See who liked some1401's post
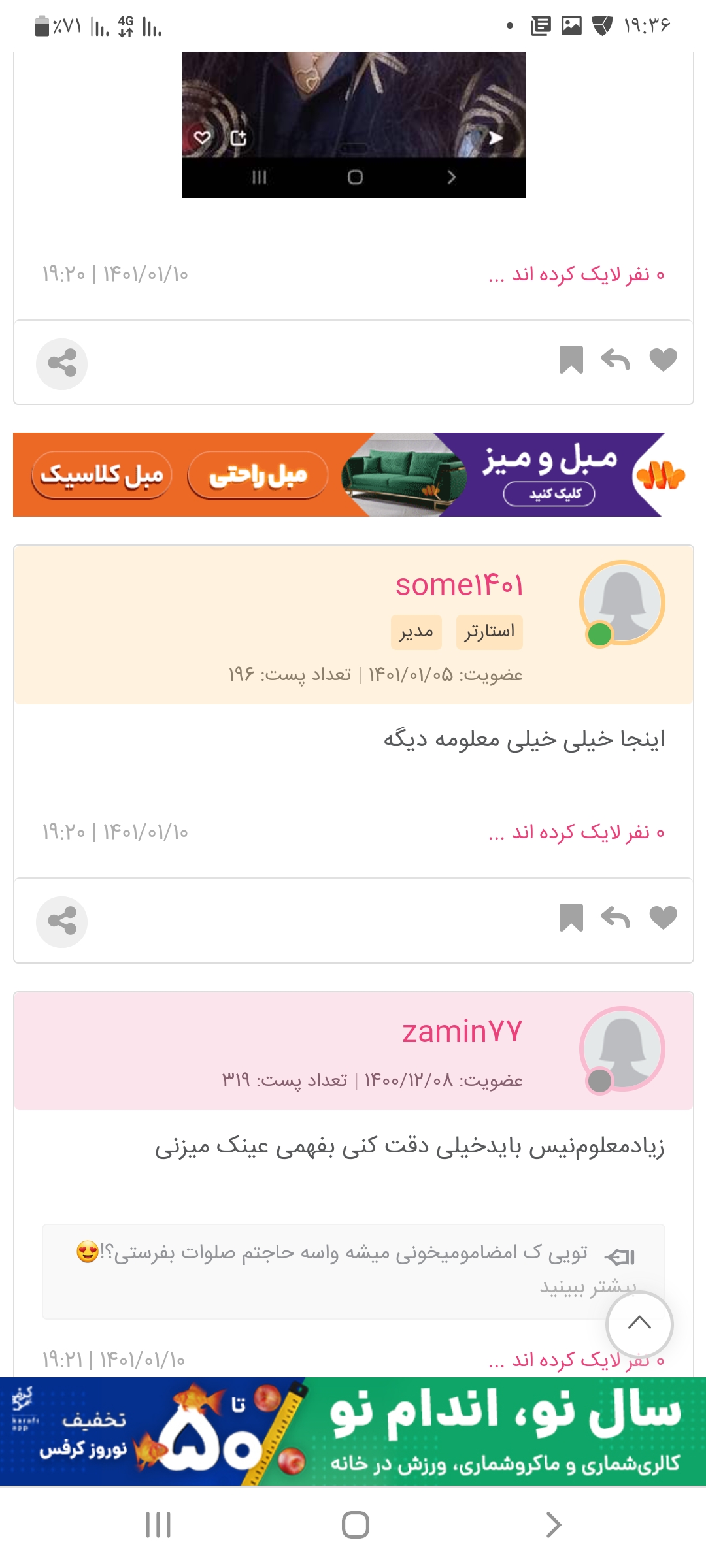The image size is (706, 1568). [575, 832]
